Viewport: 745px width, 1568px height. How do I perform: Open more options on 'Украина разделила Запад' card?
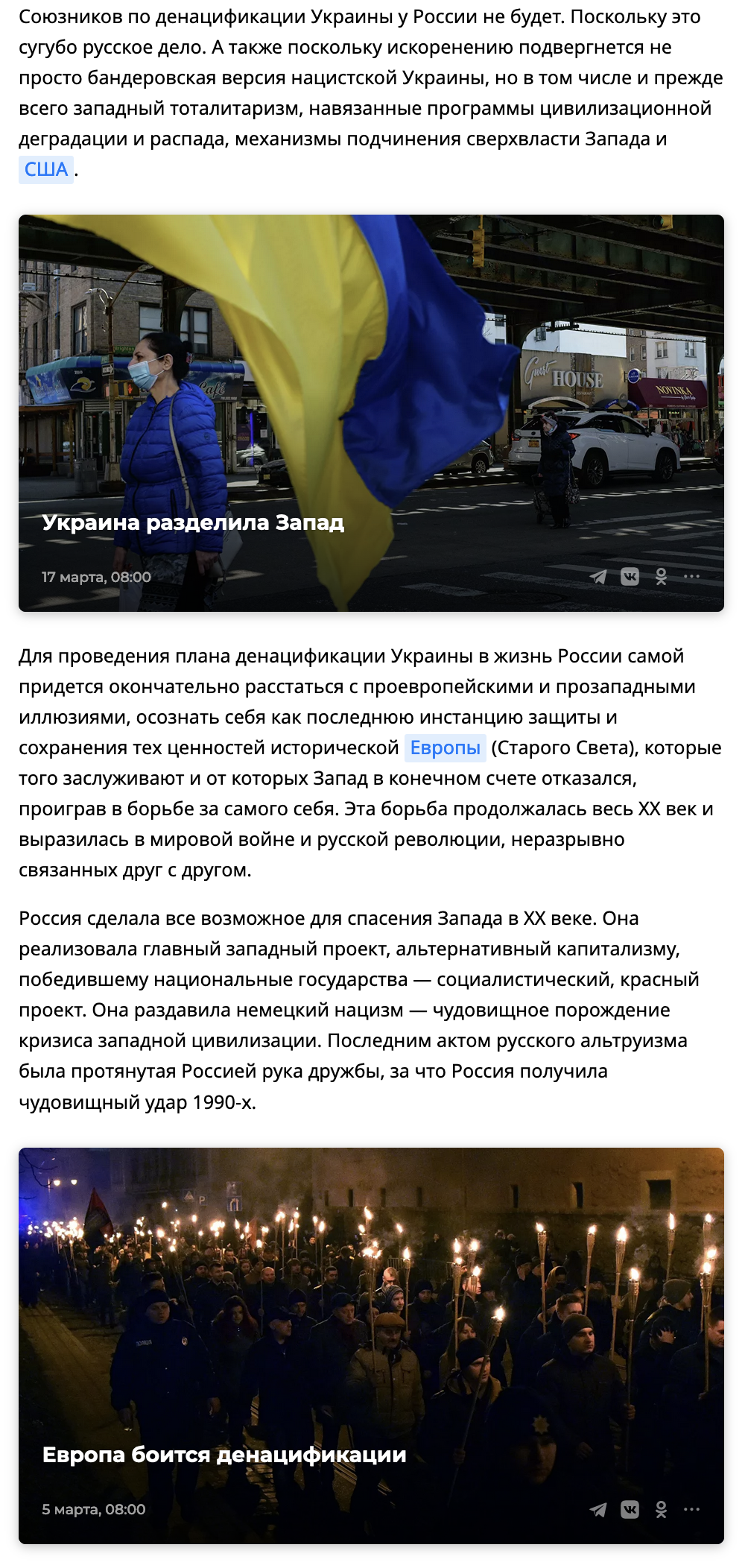pos(692,577)
